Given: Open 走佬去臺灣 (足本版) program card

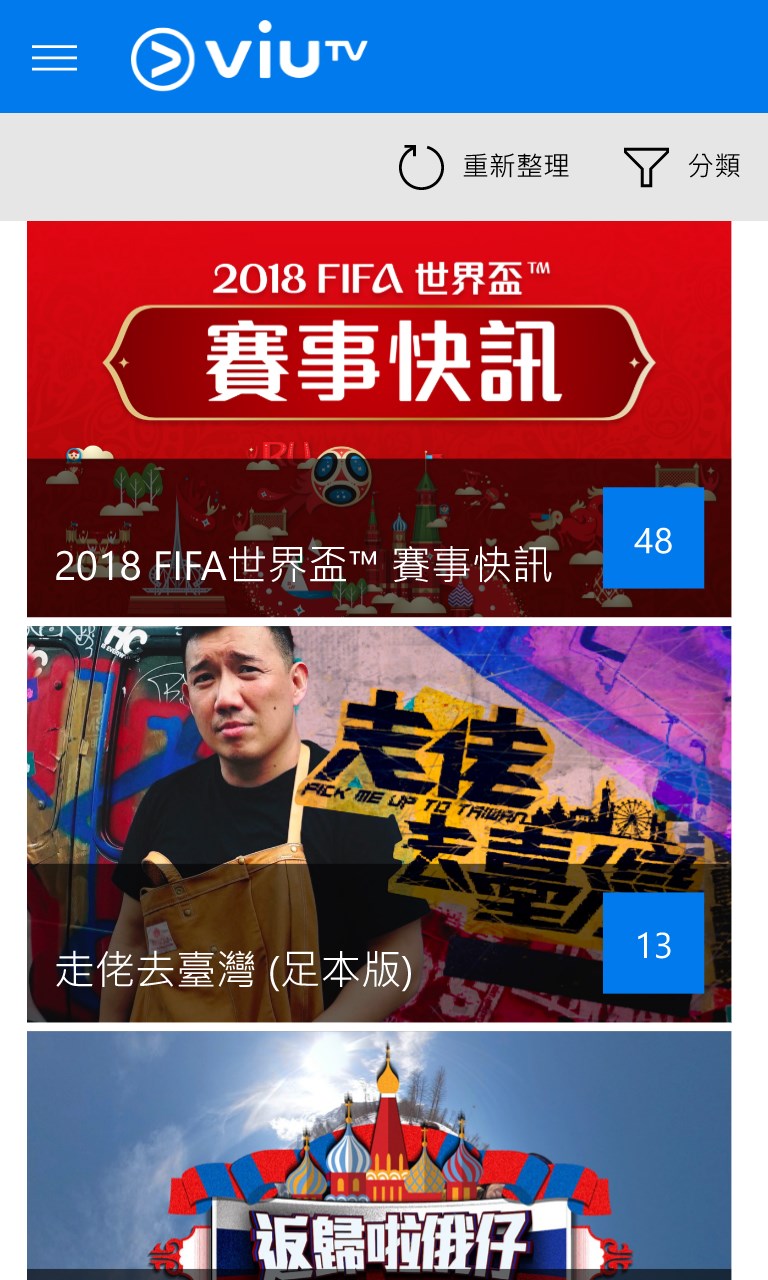Looking at the screenshot, I should [x=378, y=824].
